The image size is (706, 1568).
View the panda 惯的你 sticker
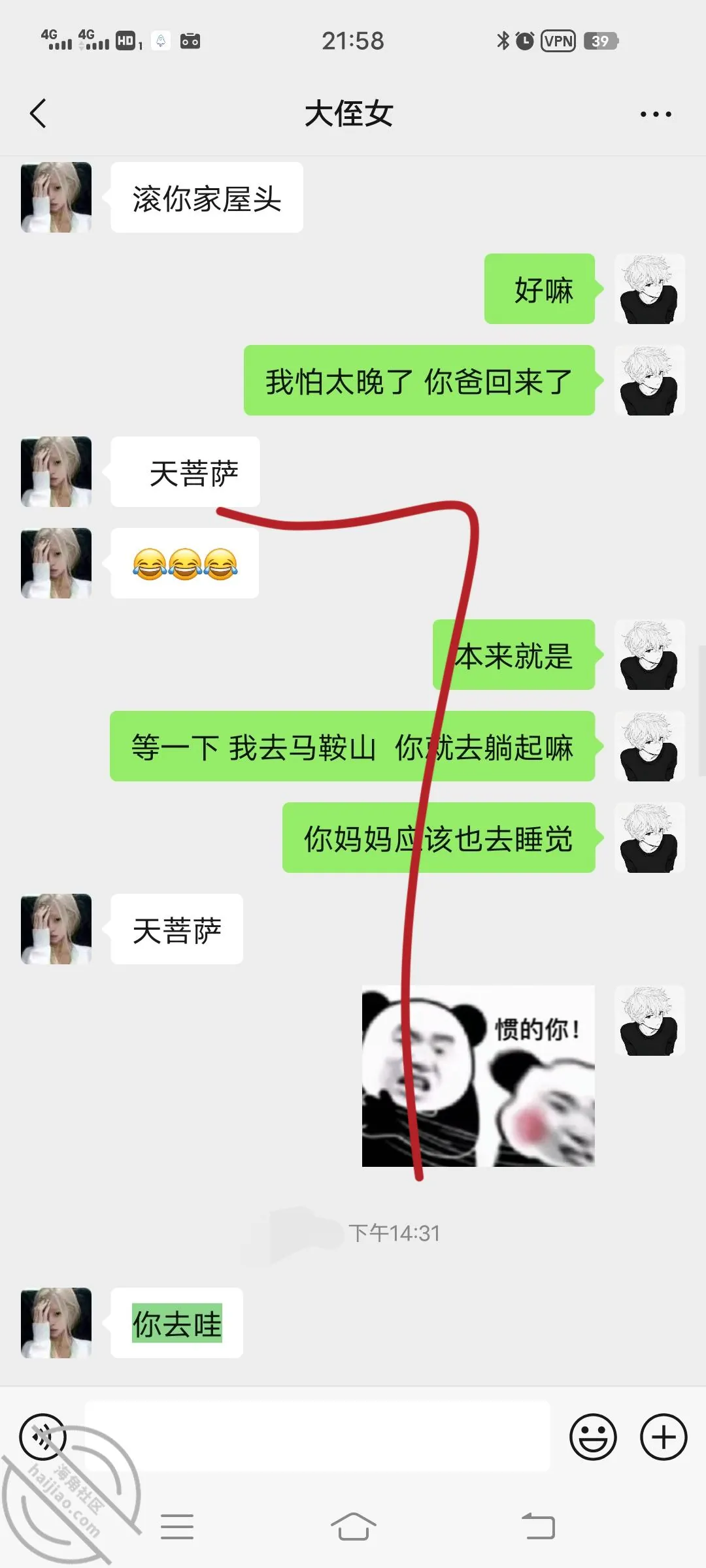[x=479, y=1076]
